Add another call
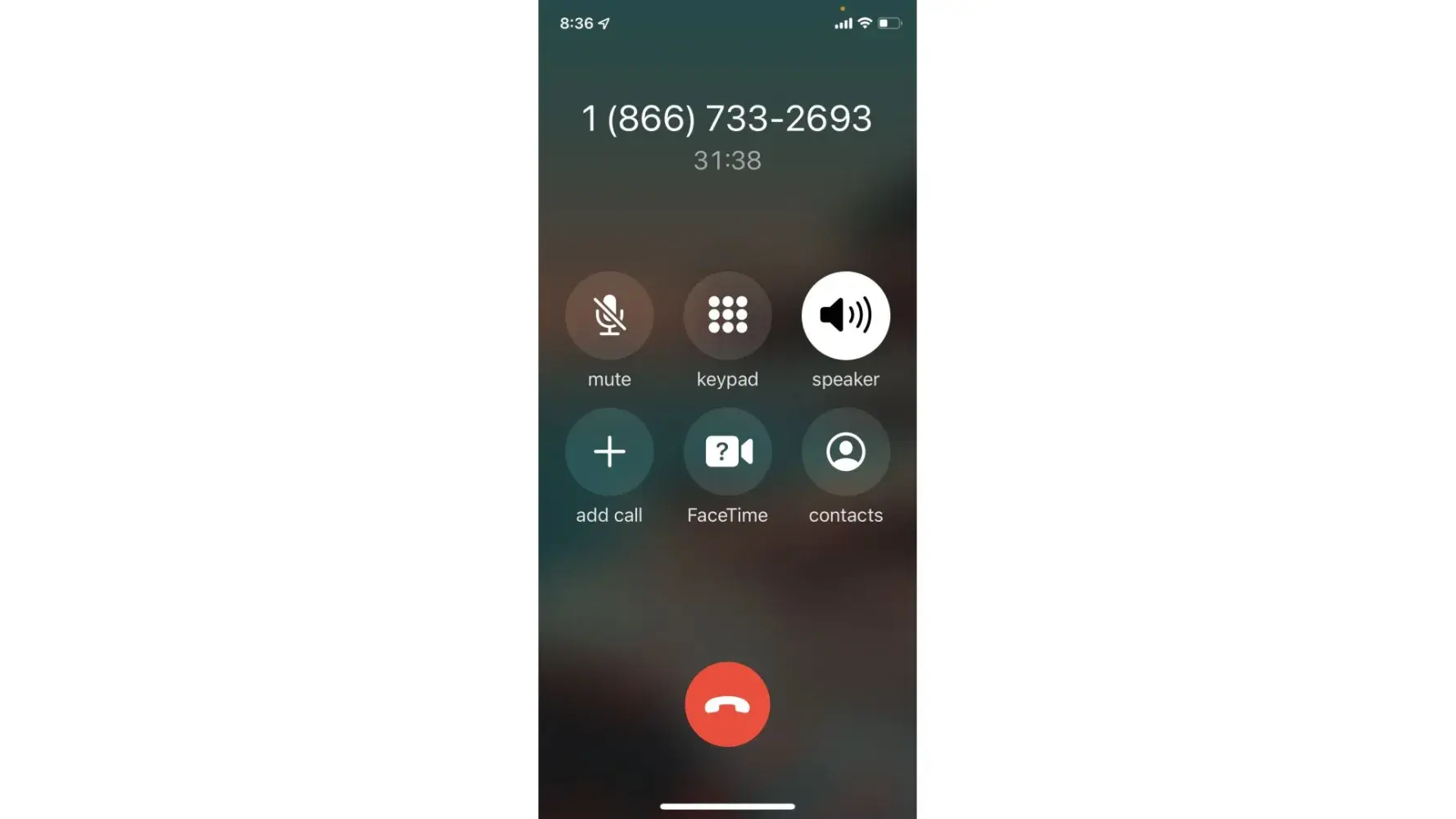Screen dimensions: 1456x819 tap(609, 451)
